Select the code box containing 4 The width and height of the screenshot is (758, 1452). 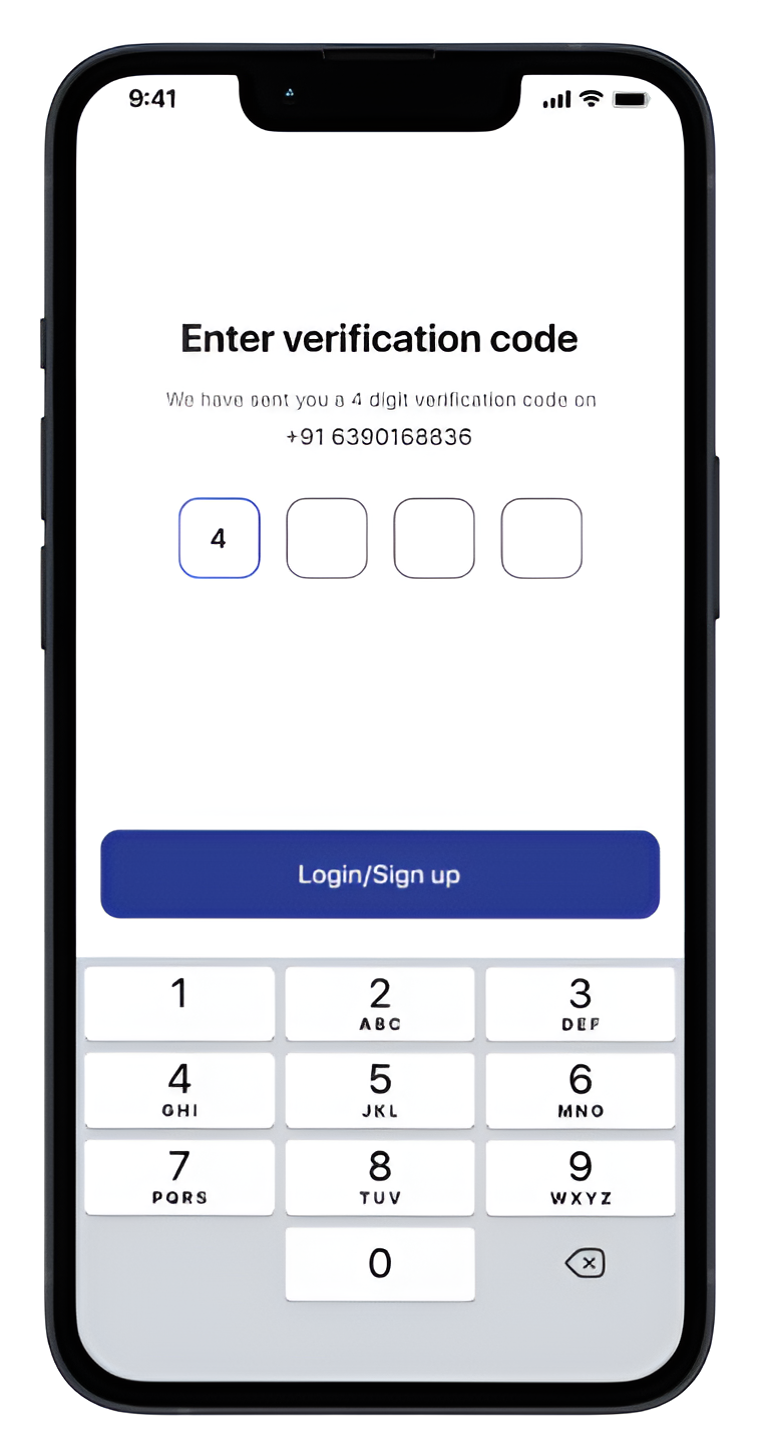pyautogui.click(x=219, y=538)
